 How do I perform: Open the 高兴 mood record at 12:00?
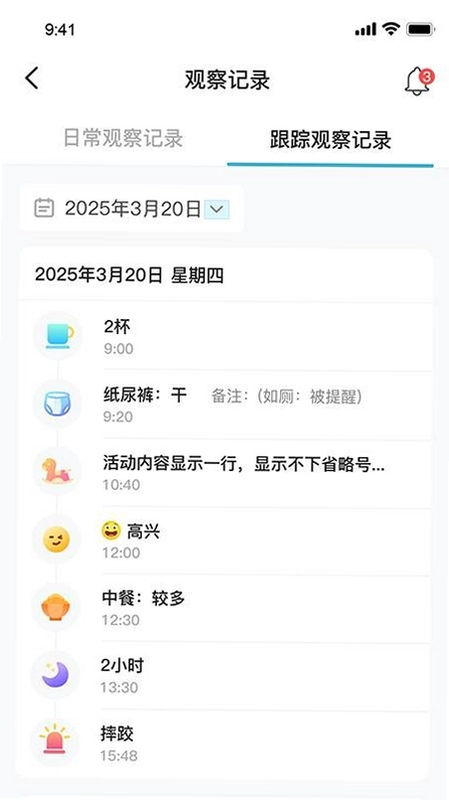[225, 540]
